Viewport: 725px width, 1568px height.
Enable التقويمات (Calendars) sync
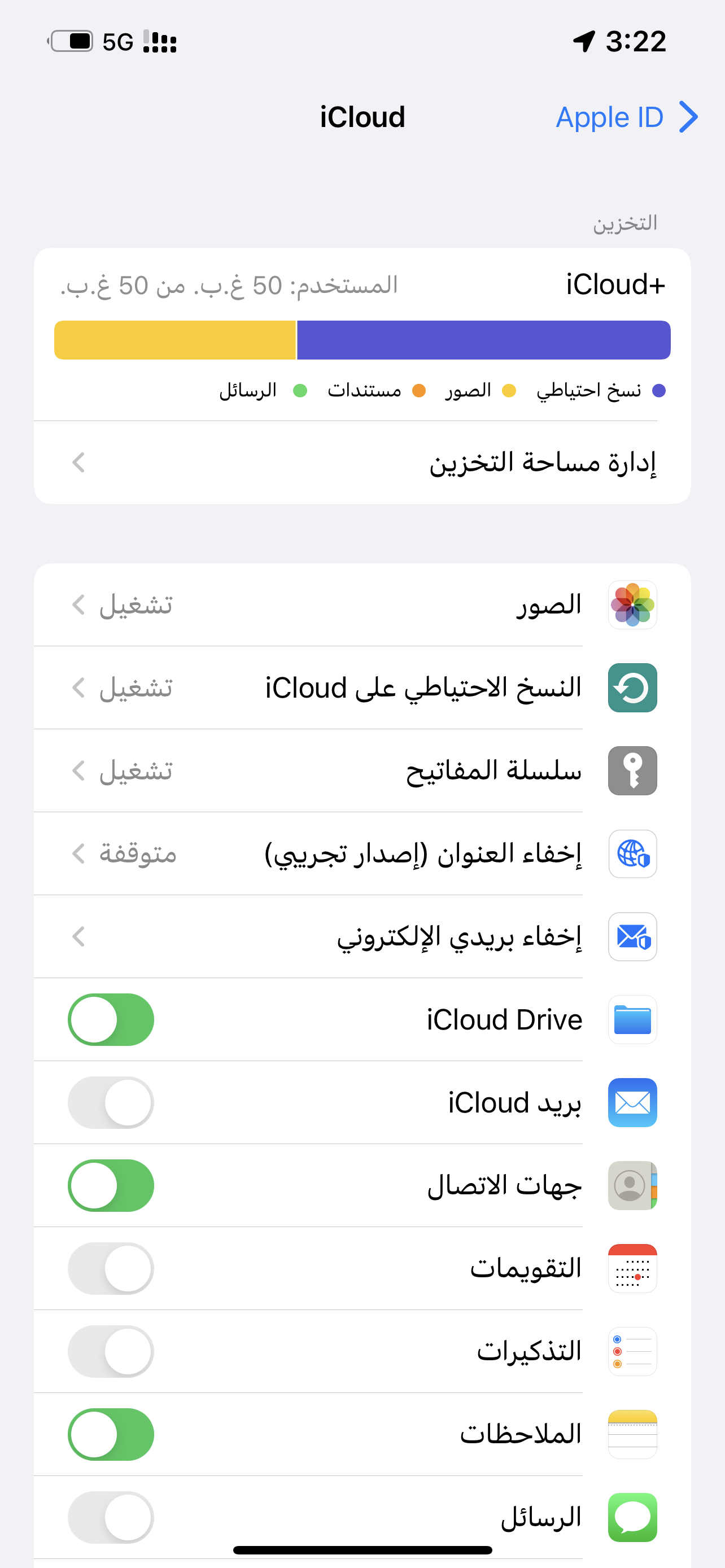click(x=111, y=1268)
